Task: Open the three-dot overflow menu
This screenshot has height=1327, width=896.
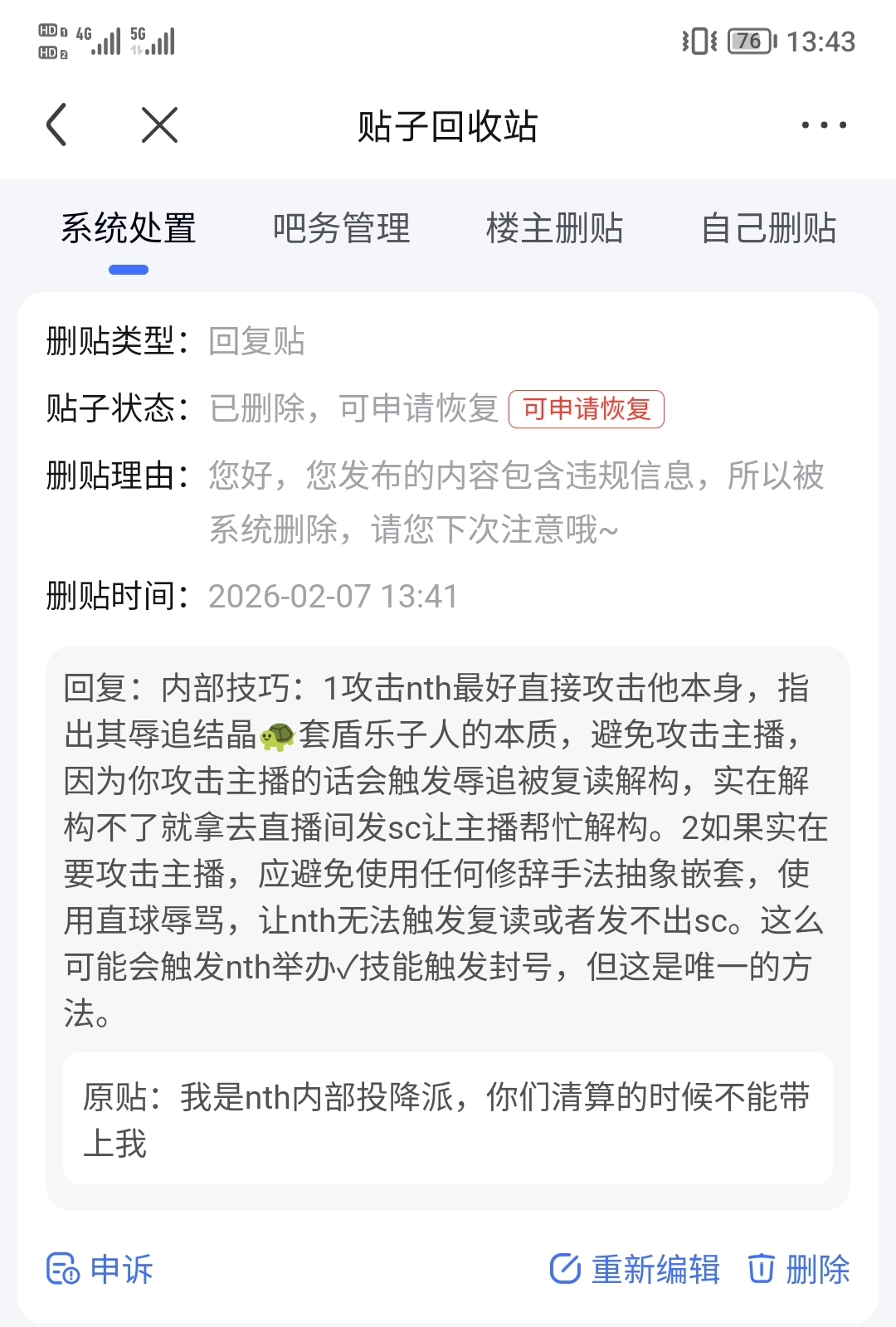Action: tap(823, 125)
